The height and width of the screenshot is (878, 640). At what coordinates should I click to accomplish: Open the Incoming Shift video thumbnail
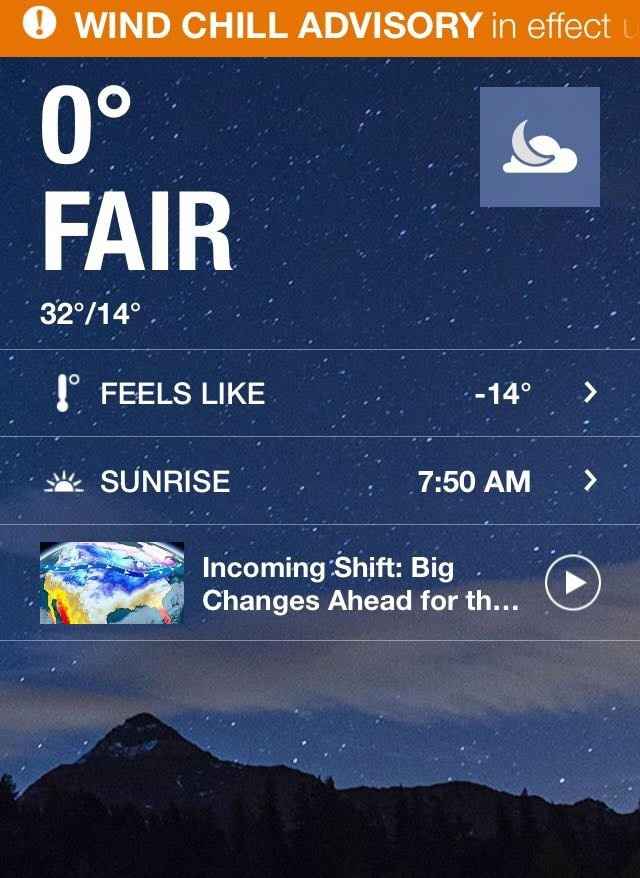[112, 584]
